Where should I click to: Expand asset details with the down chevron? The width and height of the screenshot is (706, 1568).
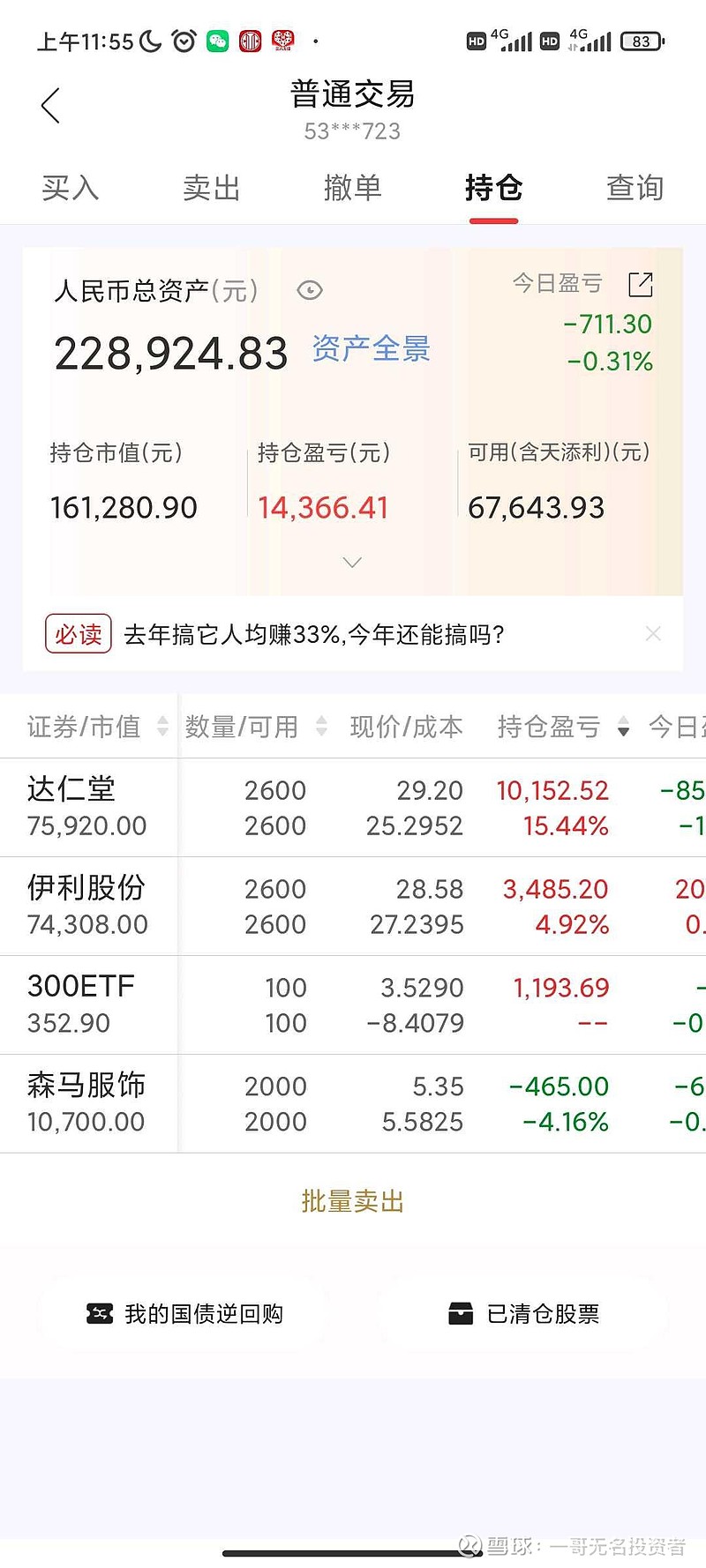[352, 562]
